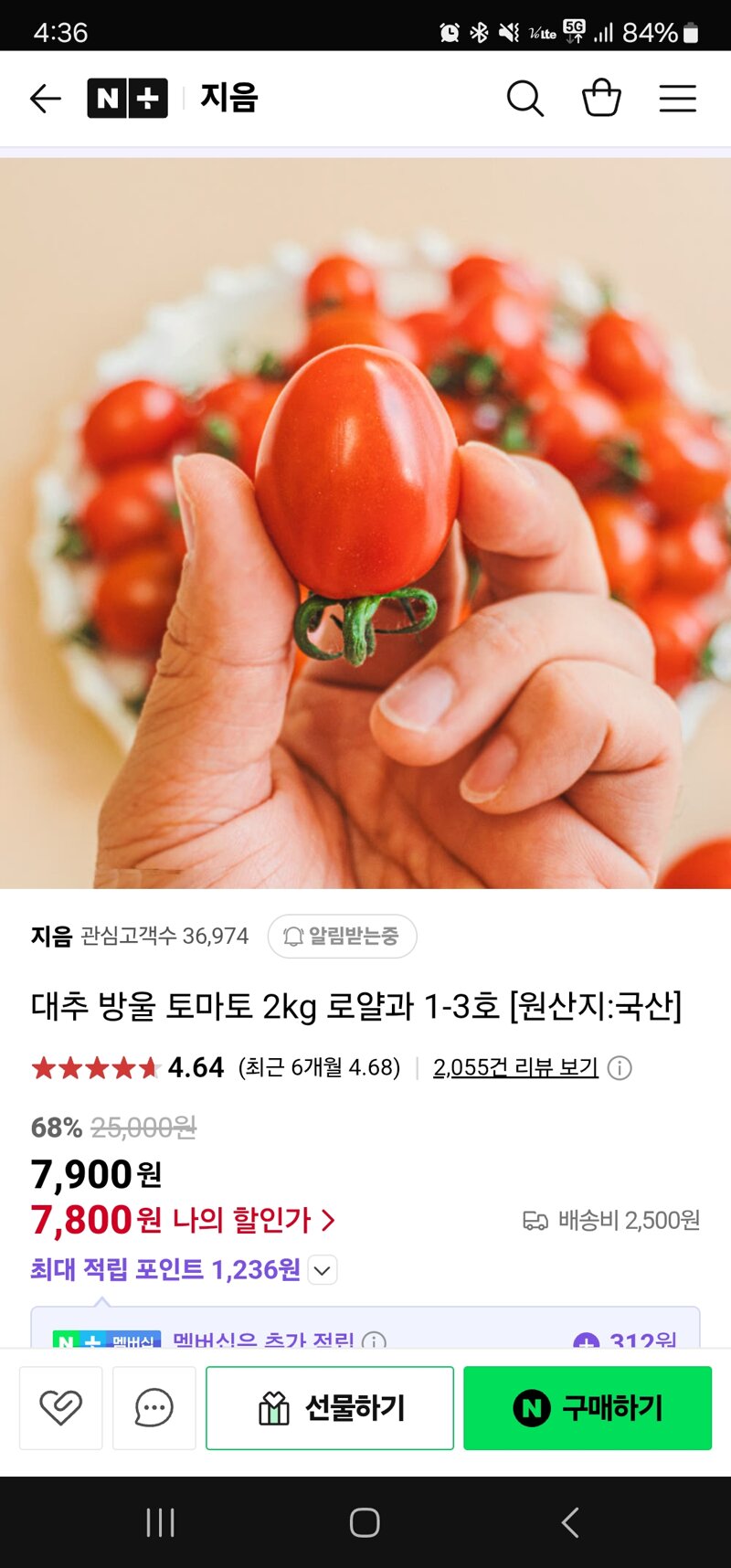Open the chat inquiry bubble
This screenshot has height=1568, width=731.
154,1408
